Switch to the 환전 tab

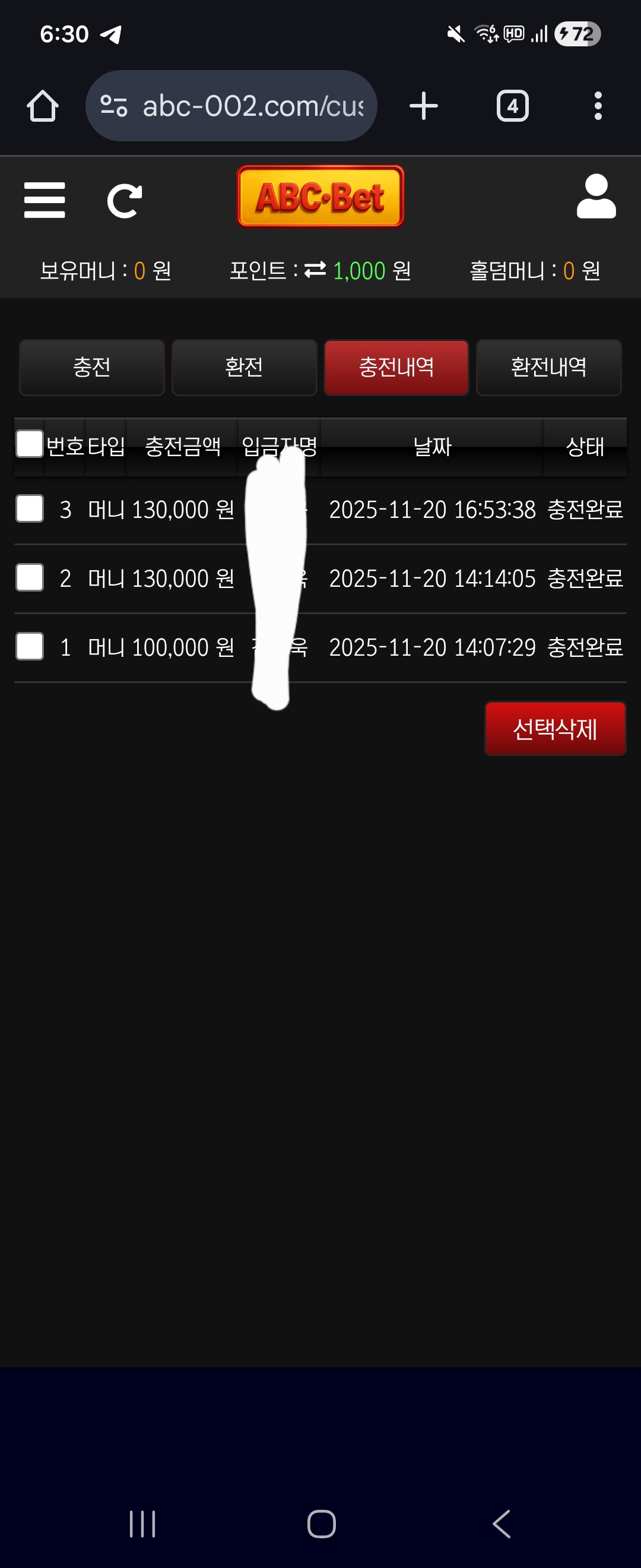pyautogui.click(x=244, y=367)
